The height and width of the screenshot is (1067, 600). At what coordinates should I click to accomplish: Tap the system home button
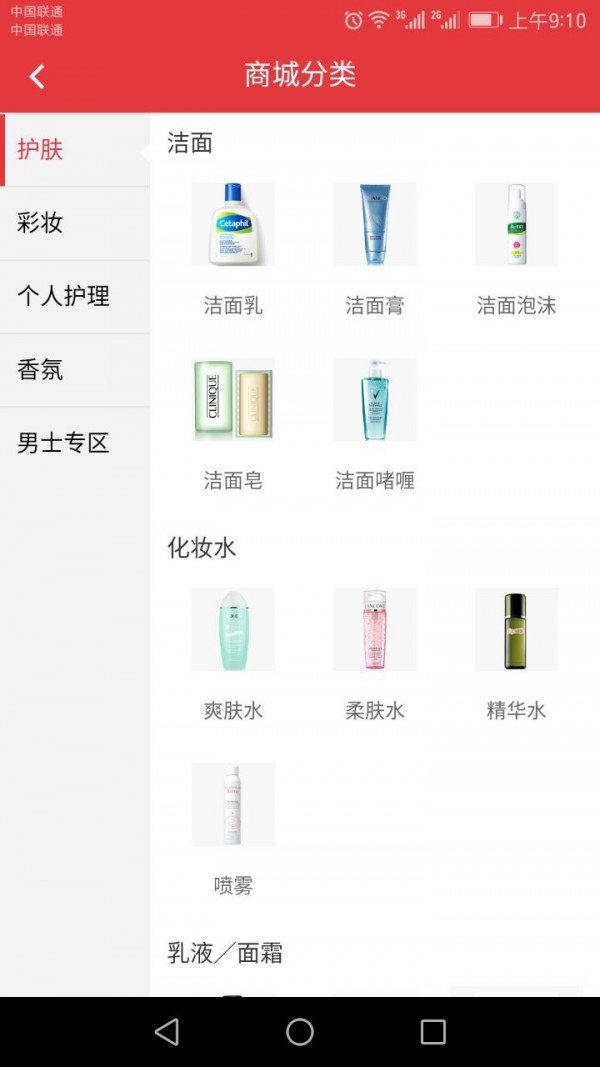(300, 1032)
